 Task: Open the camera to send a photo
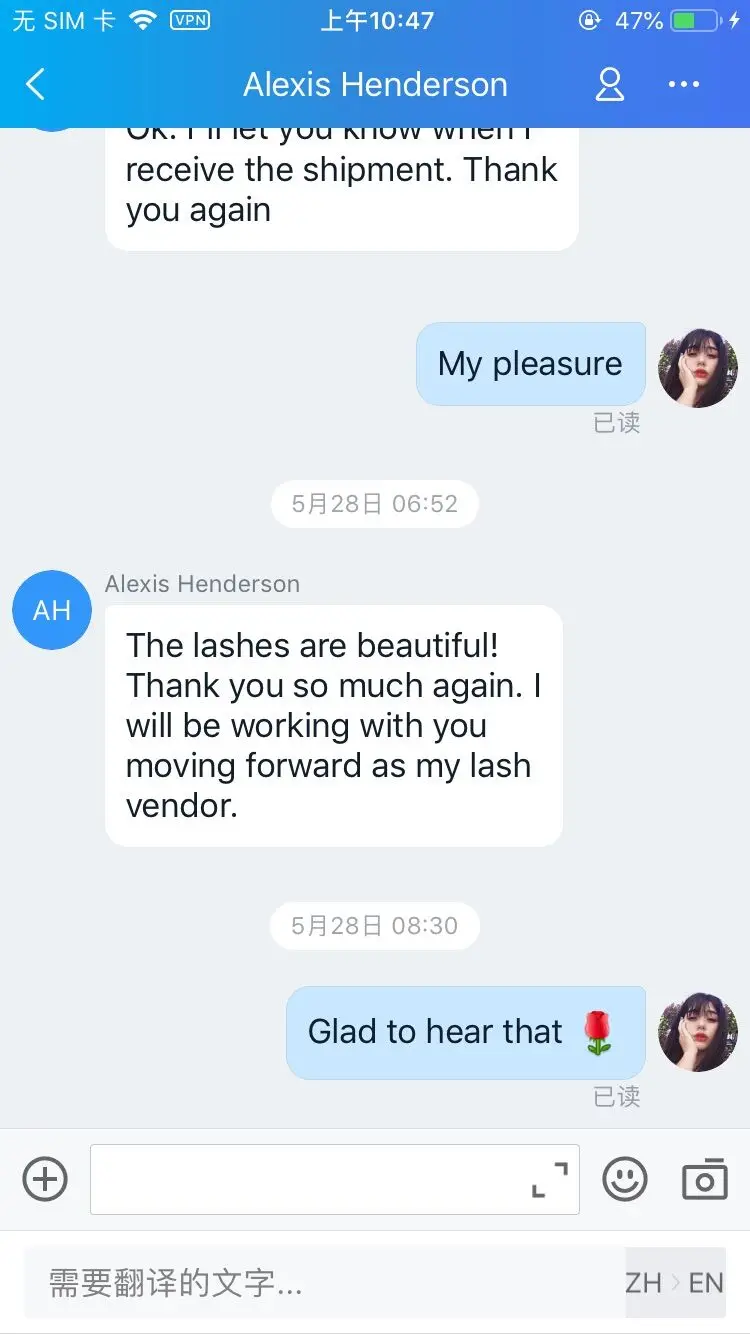[x=704, y=1179]
